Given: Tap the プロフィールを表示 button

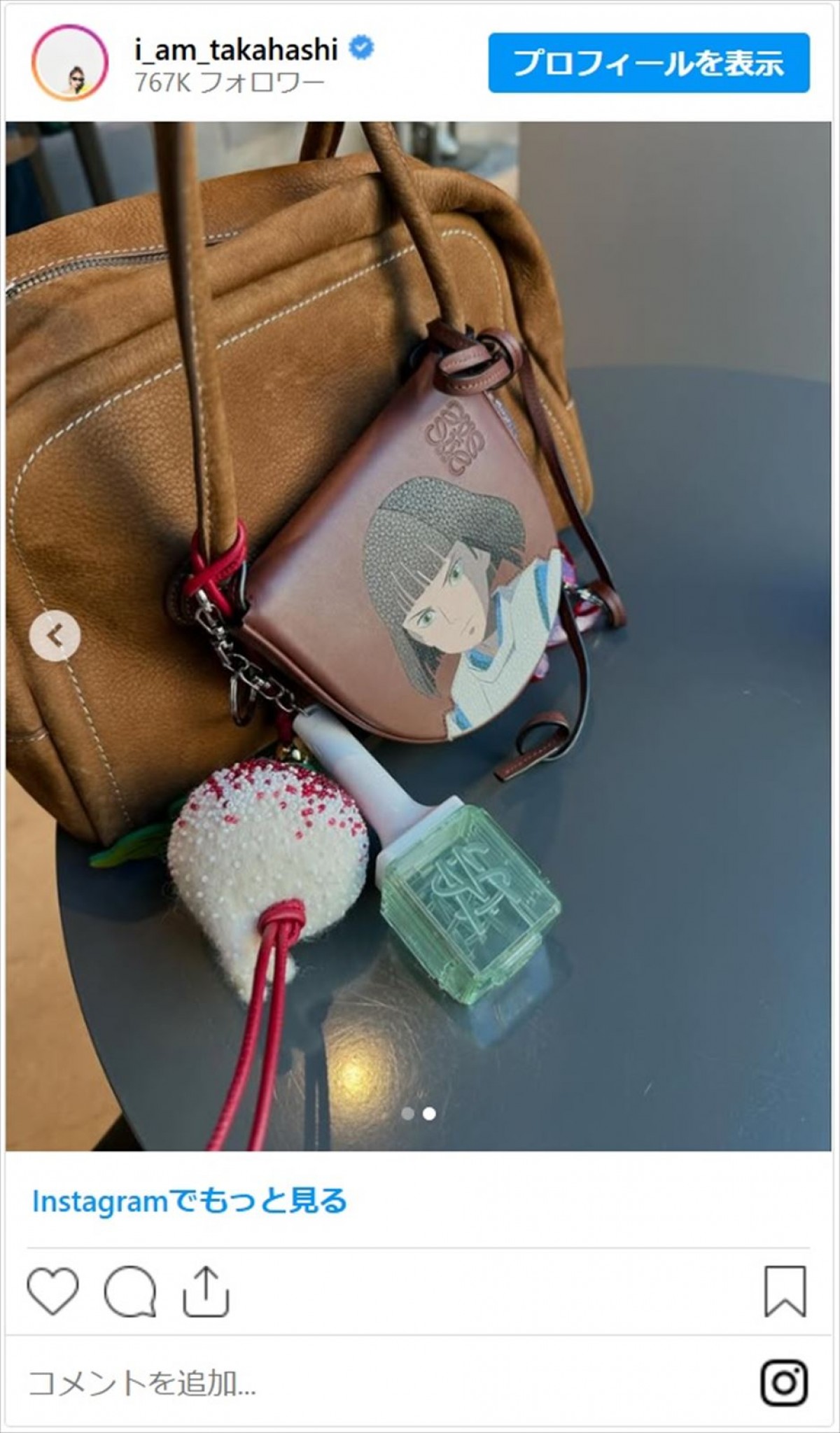Looking at the screenshot, I should [648, 63].
